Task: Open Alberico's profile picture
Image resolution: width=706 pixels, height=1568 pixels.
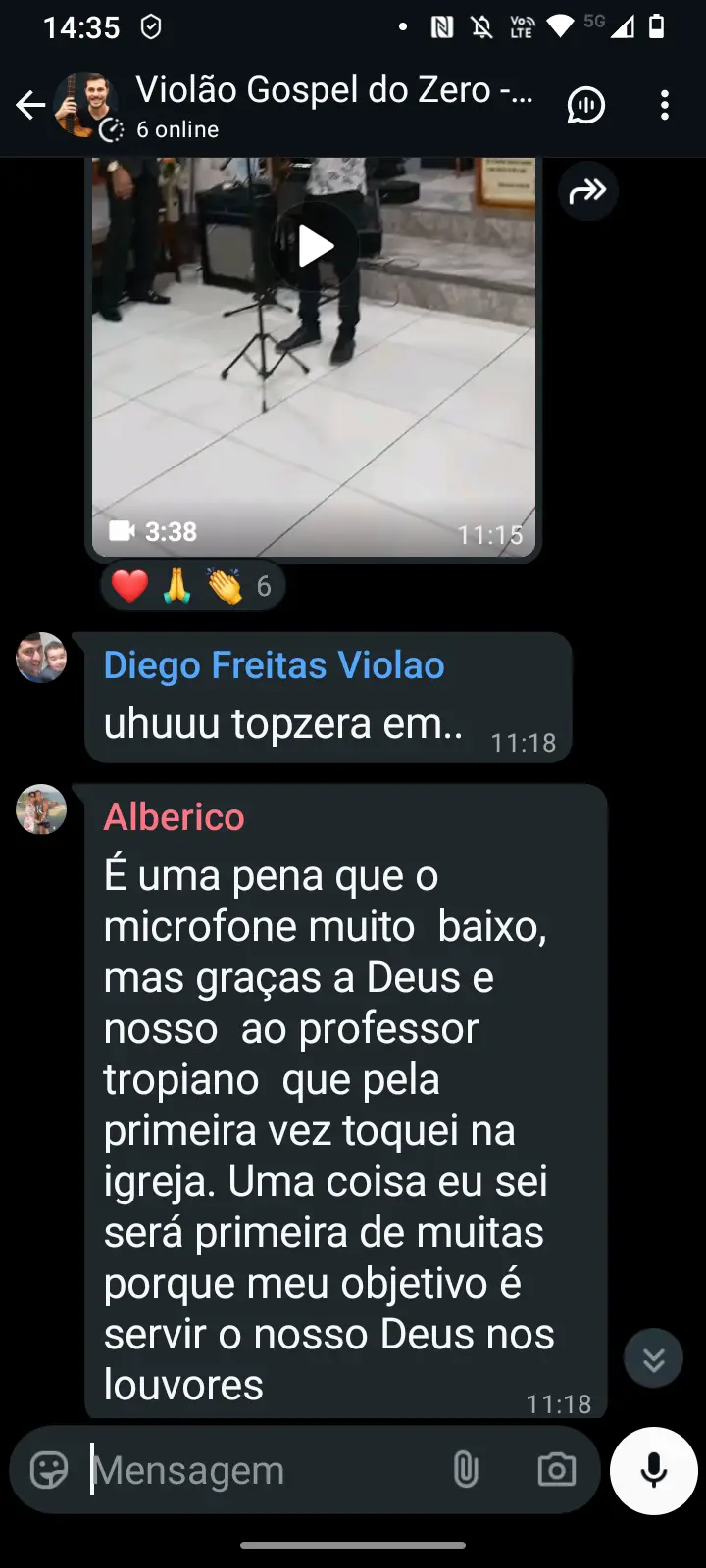Action: click(41, 809)
